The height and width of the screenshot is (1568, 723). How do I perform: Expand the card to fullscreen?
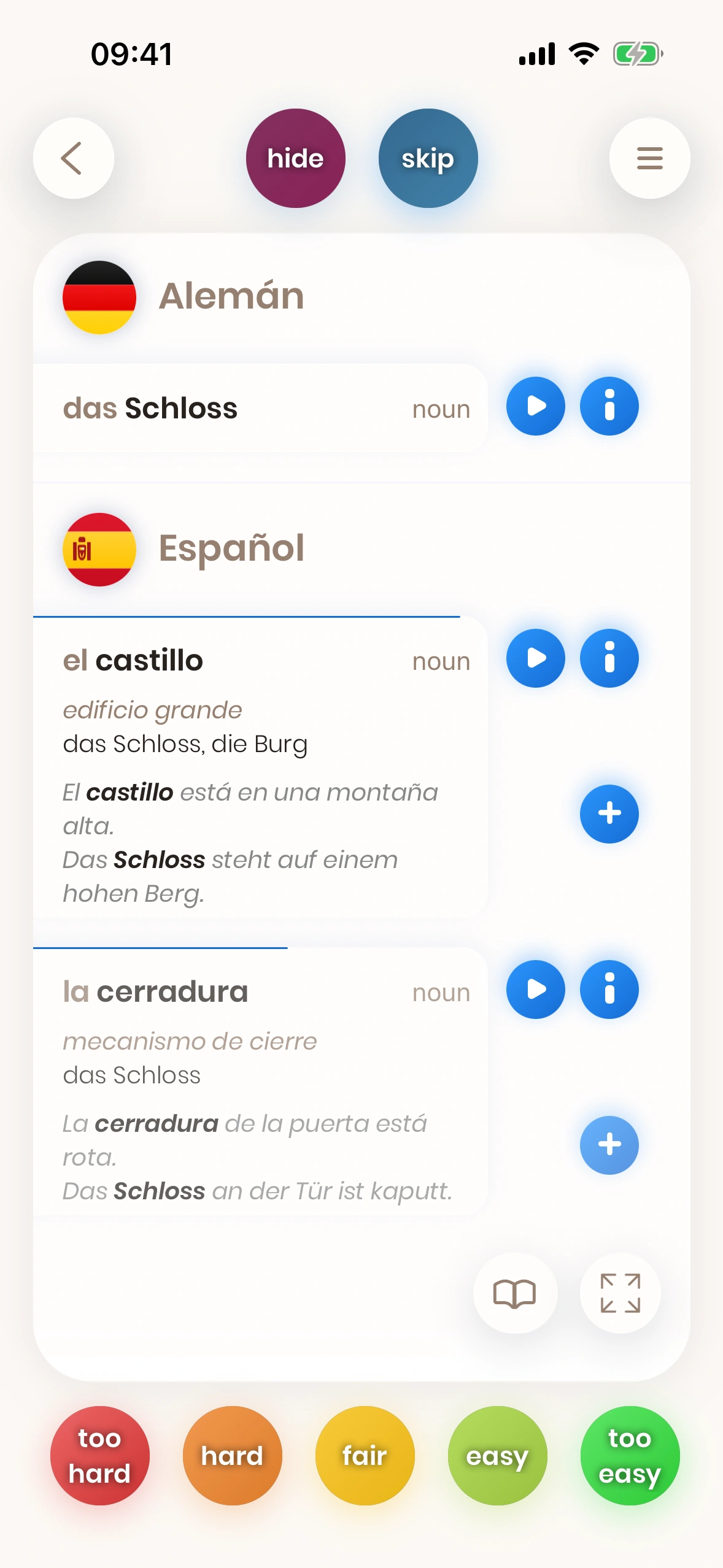(620, 1293)
